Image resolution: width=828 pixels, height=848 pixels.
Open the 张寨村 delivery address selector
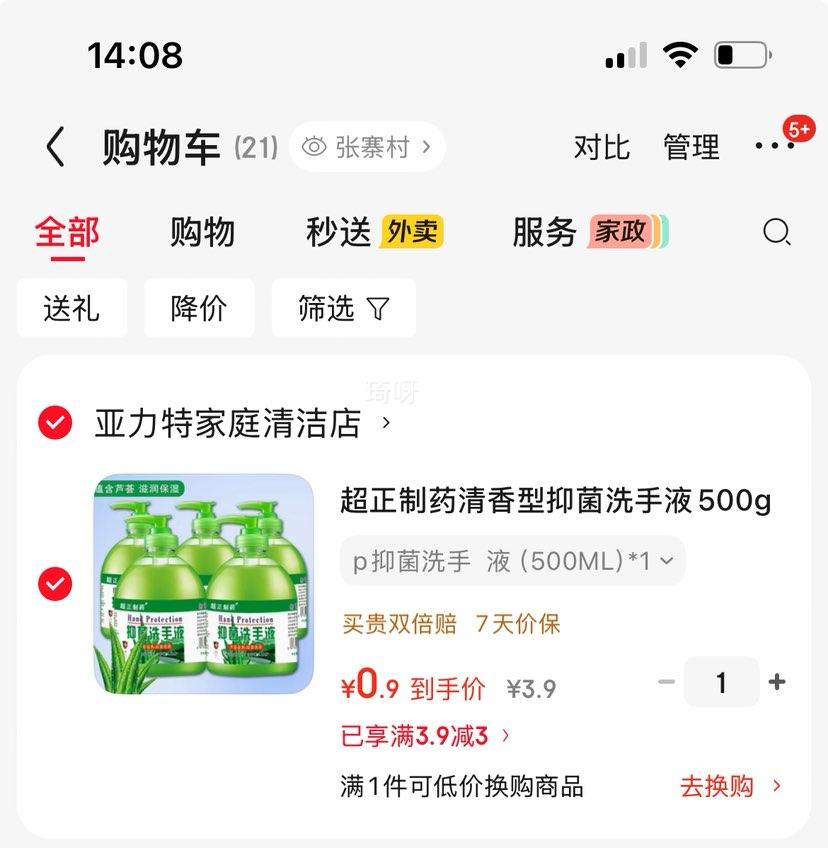tap(368, 148)
